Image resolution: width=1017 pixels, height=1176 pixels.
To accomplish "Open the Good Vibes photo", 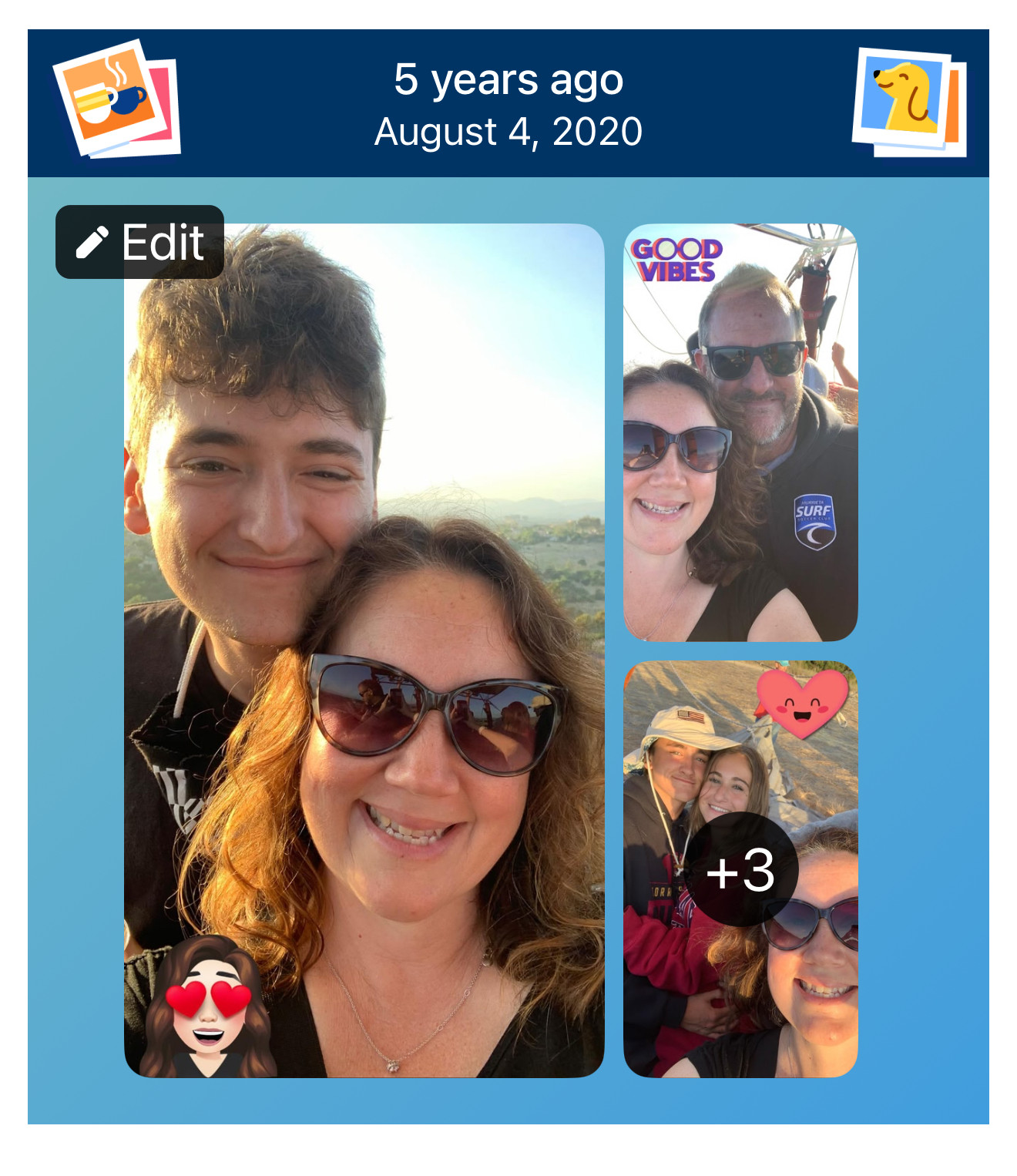I will click(x=740, y=432).
